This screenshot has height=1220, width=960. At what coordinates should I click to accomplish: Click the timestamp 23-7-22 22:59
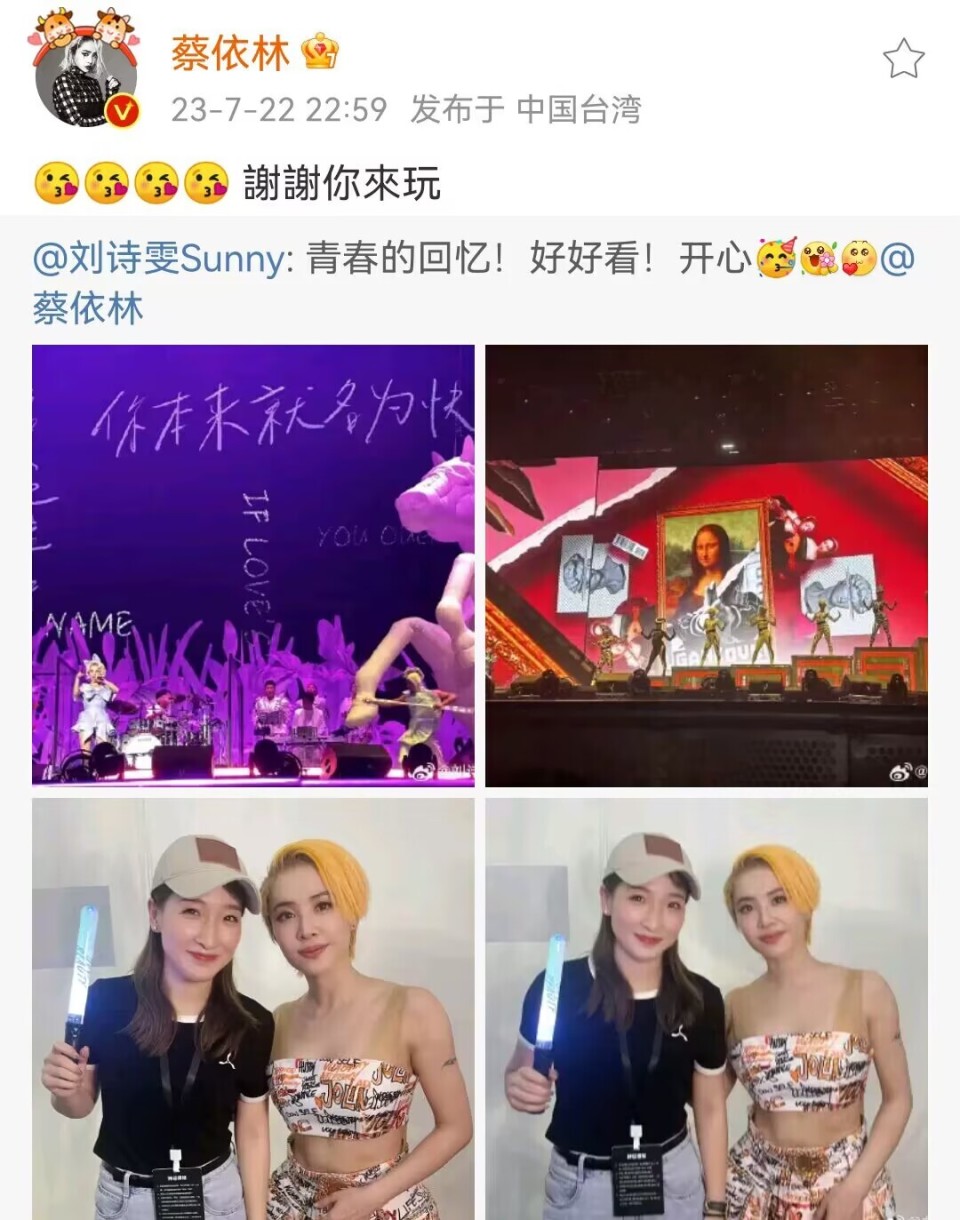tap(279, 111)
